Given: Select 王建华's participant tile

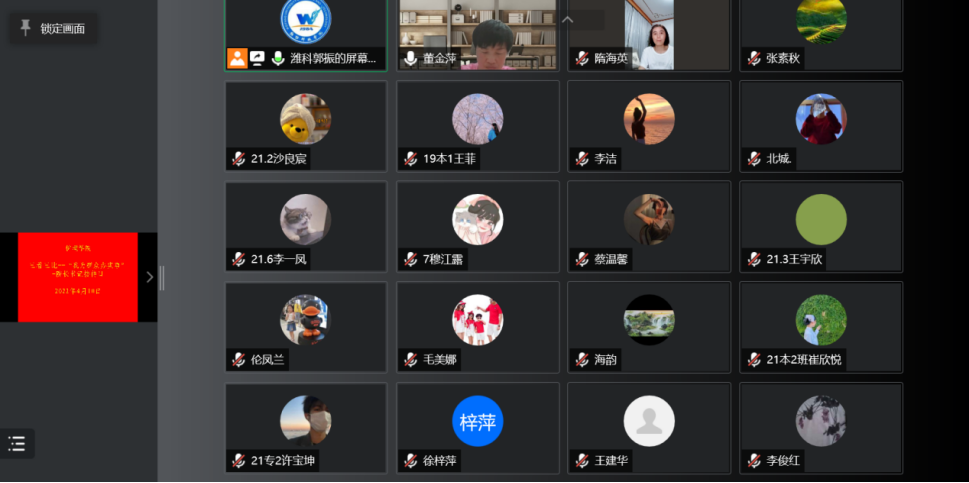Looking at the screenshot, I should pos(648,427).
